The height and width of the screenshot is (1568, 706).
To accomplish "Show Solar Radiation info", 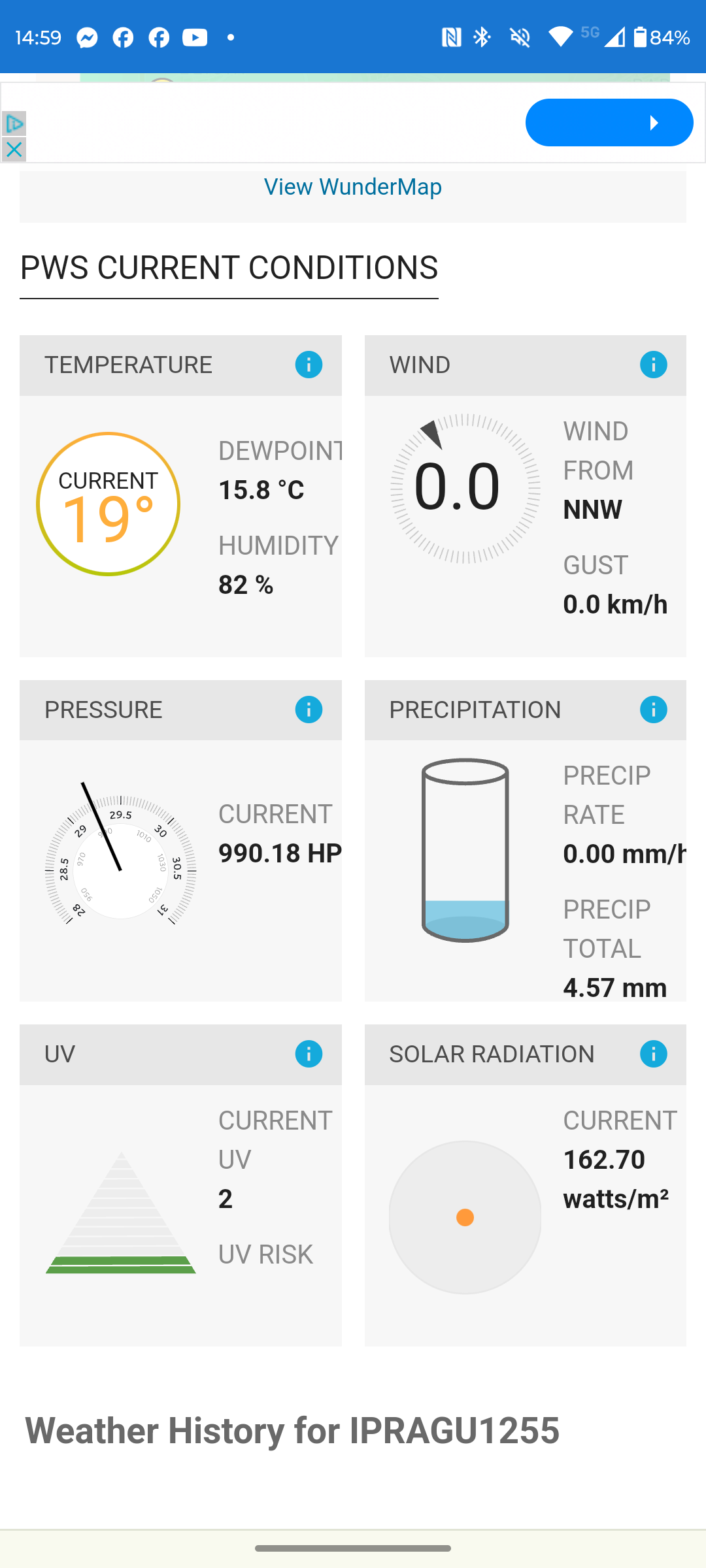I will click(x=653, y=1054).
